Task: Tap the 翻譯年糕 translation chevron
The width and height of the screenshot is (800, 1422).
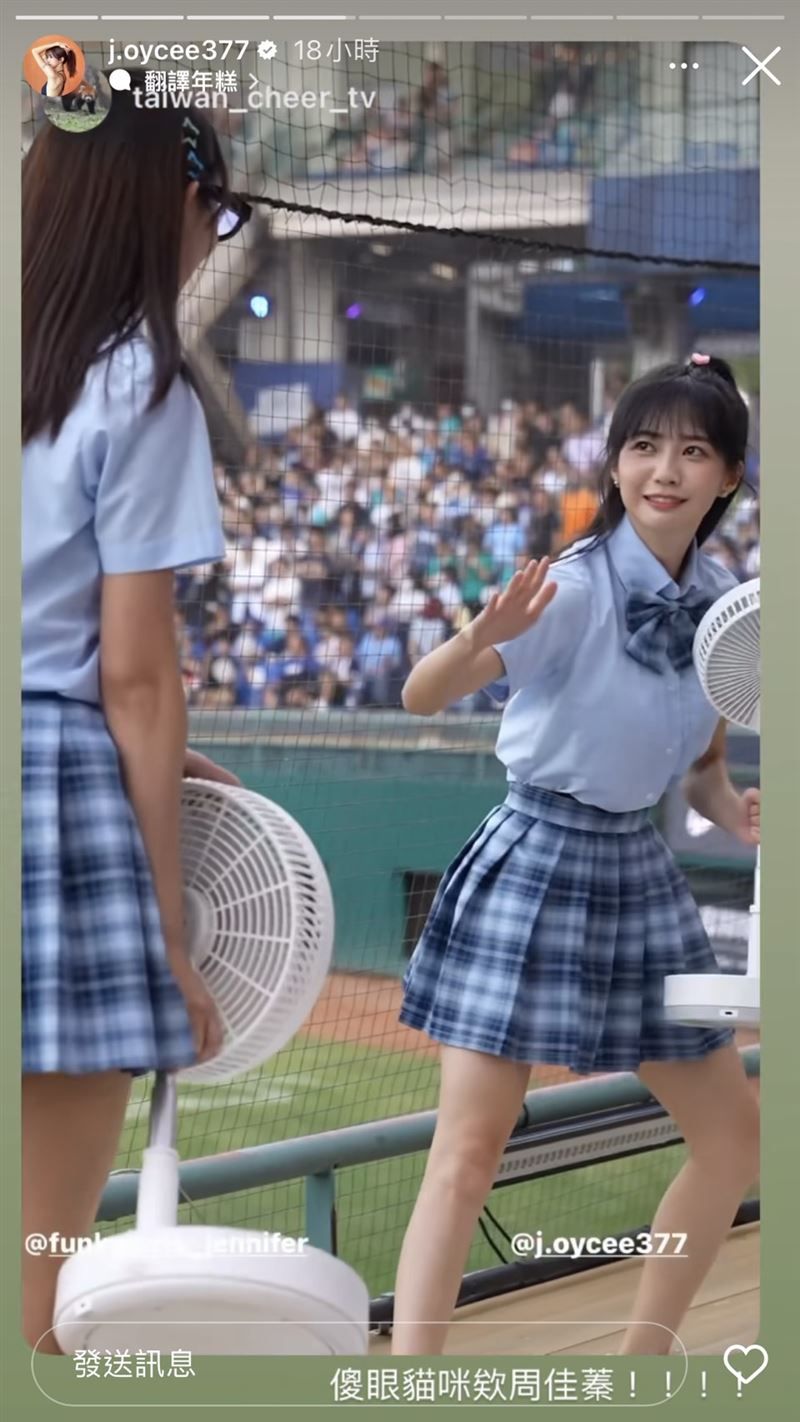Action: [253, 78]
